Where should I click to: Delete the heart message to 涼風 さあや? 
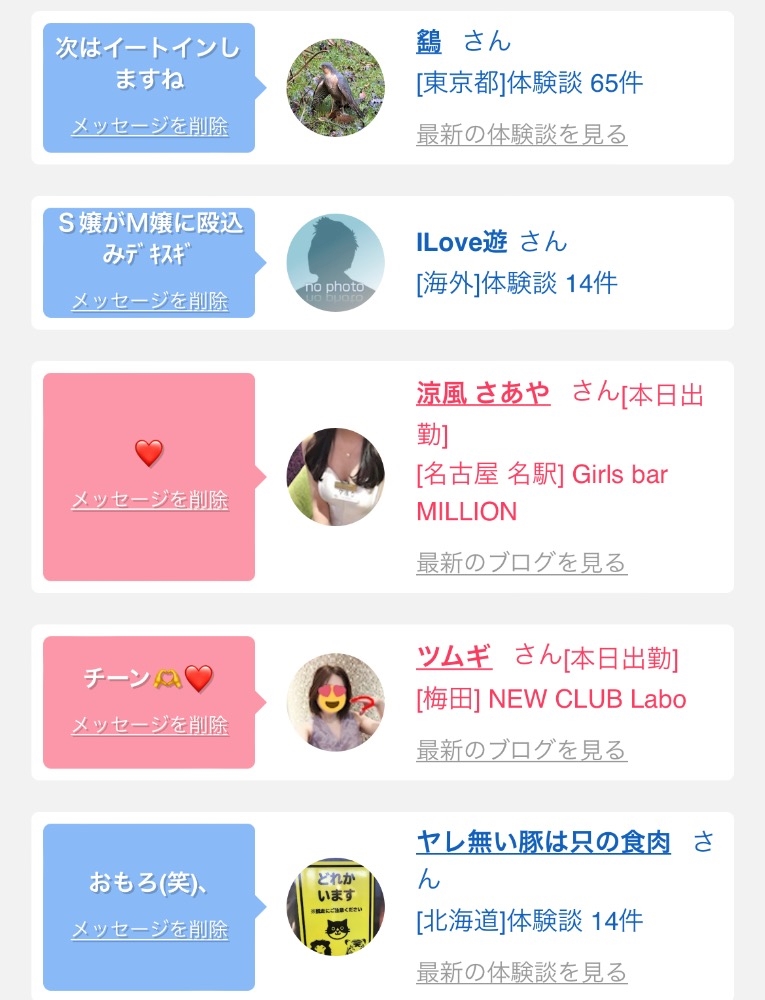150,499
